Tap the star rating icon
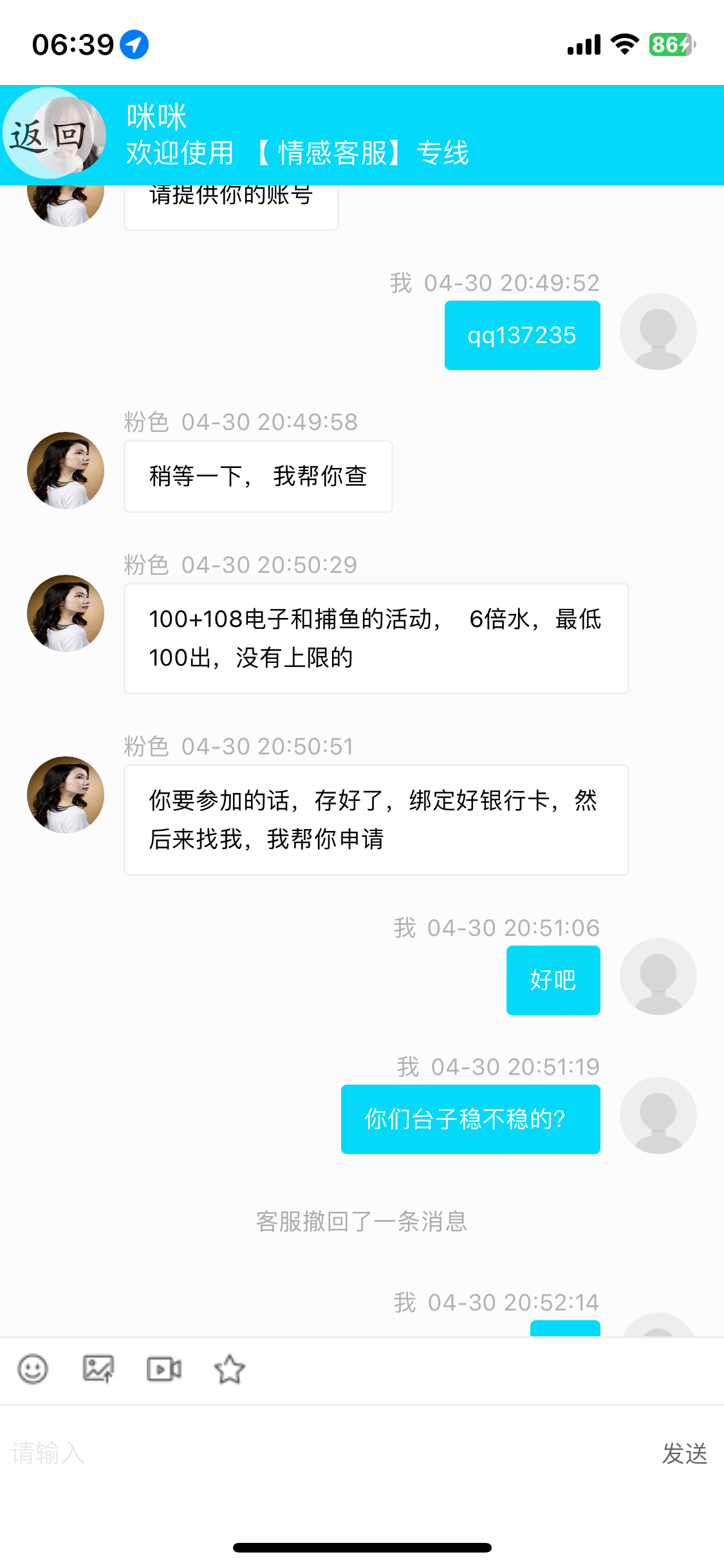The image size is (724, 1568). pyautogui.click(x=230, y=1368)
